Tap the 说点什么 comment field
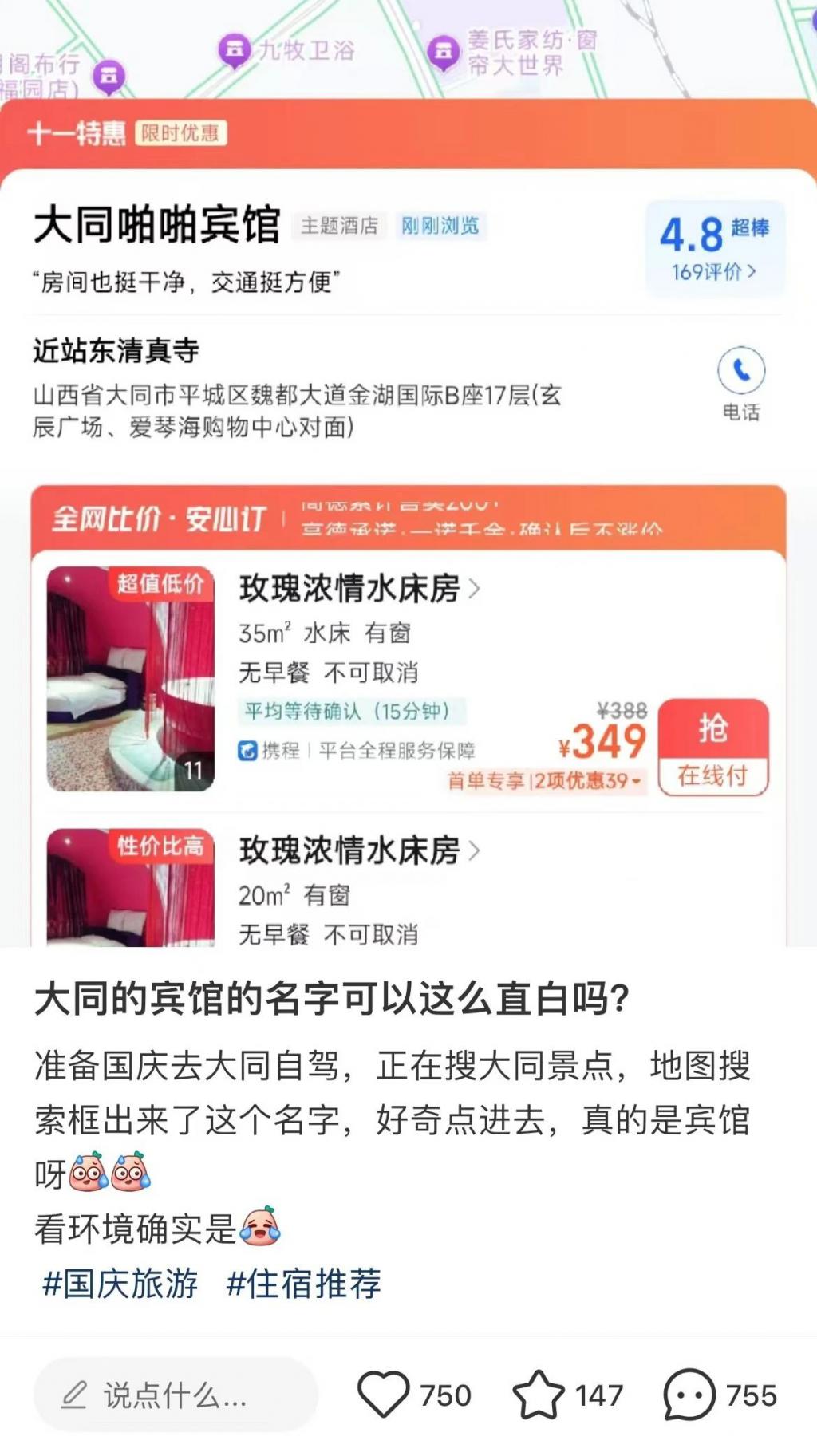817x1456 pixels. [176, 1395]
